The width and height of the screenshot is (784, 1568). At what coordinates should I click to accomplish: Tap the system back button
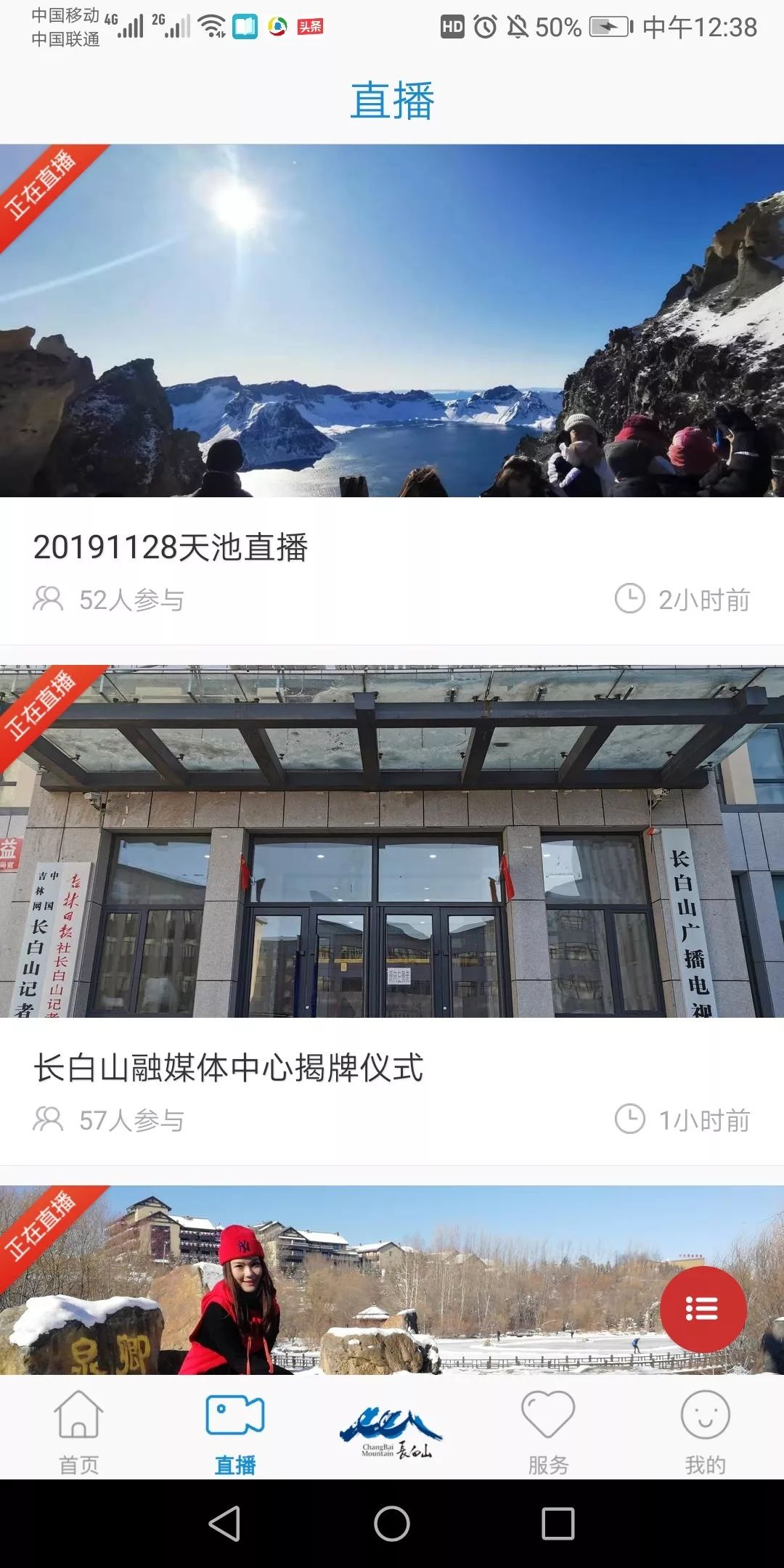224,1523
